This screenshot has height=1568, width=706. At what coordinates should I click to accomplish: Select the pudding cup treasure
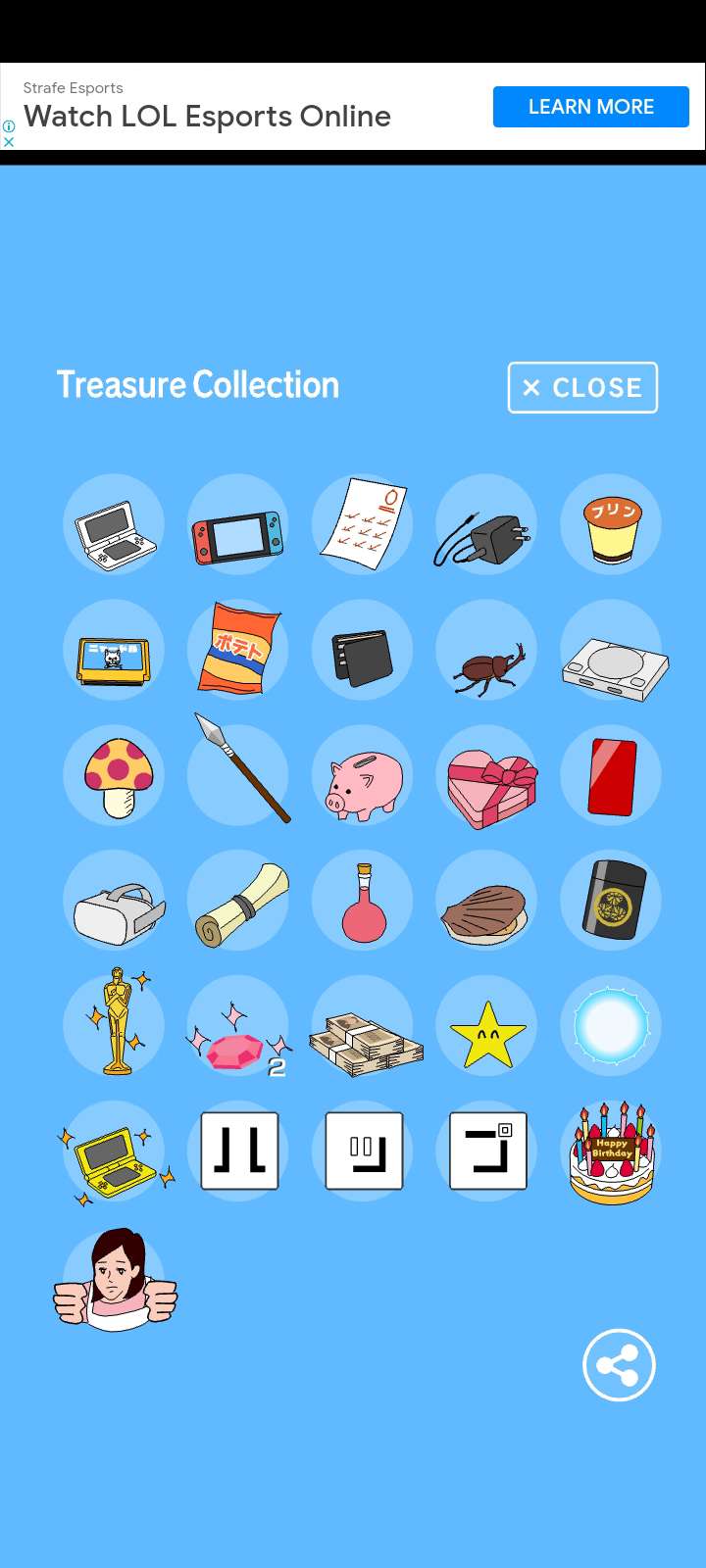coord(610,524)
